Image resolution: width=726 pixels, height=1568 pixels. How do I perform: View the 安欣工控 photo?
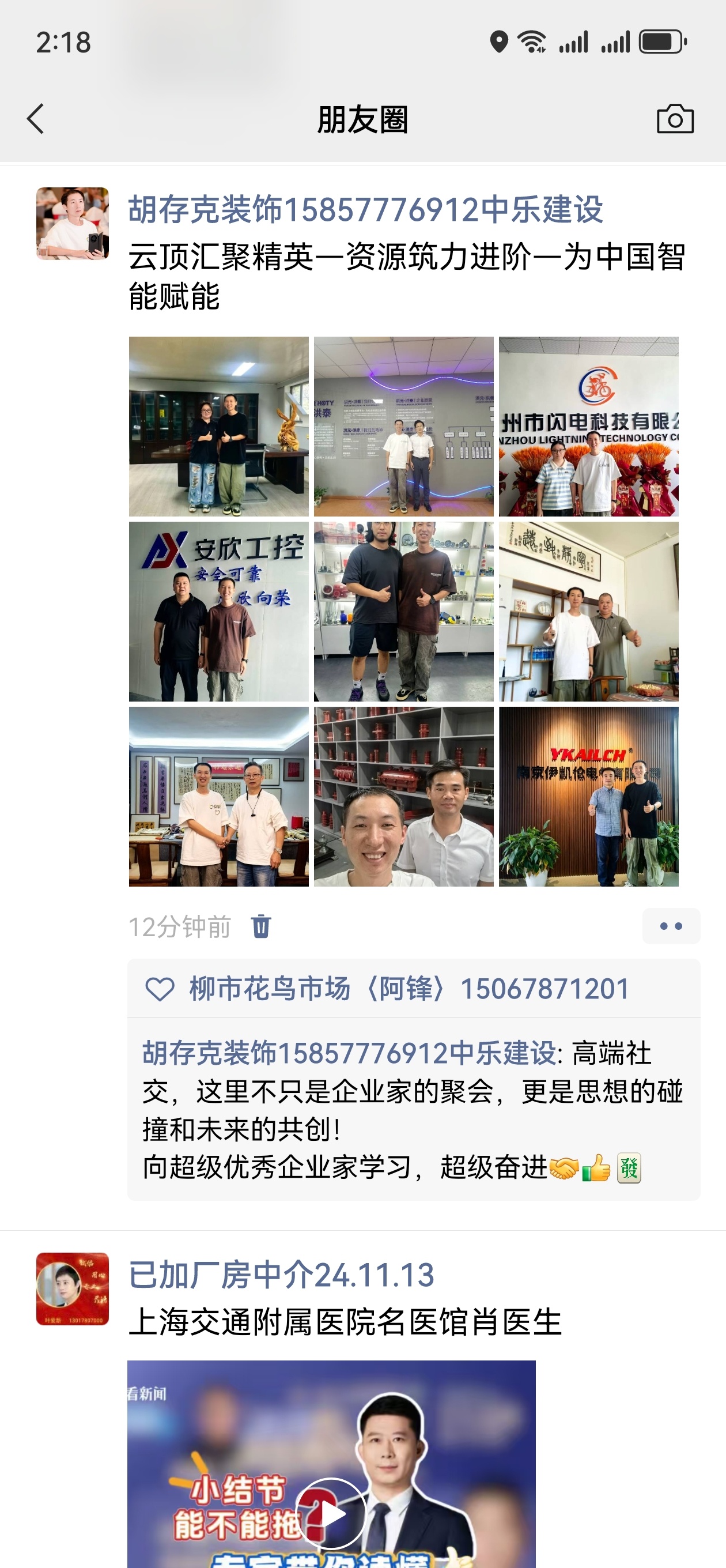click(x=218, y=611)
